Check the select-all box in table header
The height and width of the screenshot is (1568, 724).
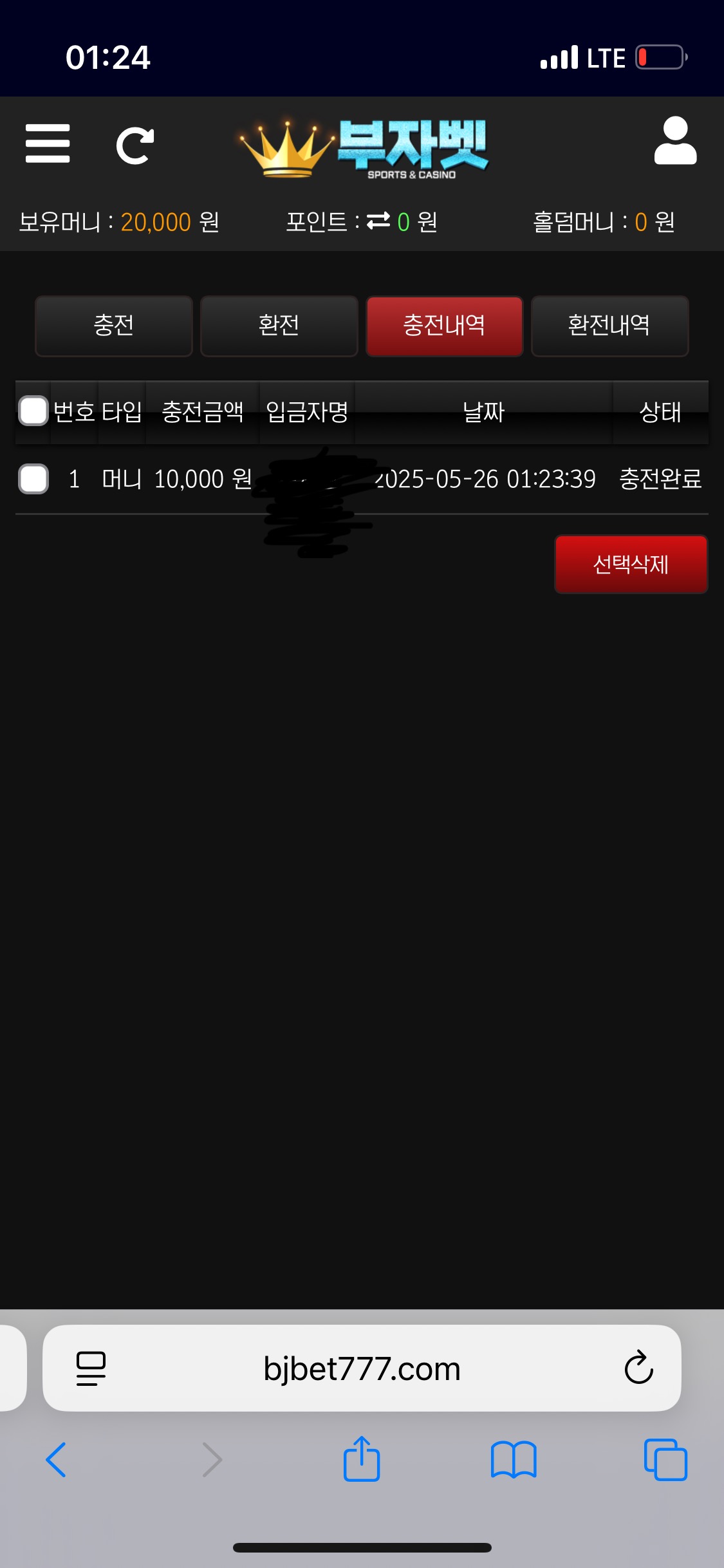click(x=33, y=411)
